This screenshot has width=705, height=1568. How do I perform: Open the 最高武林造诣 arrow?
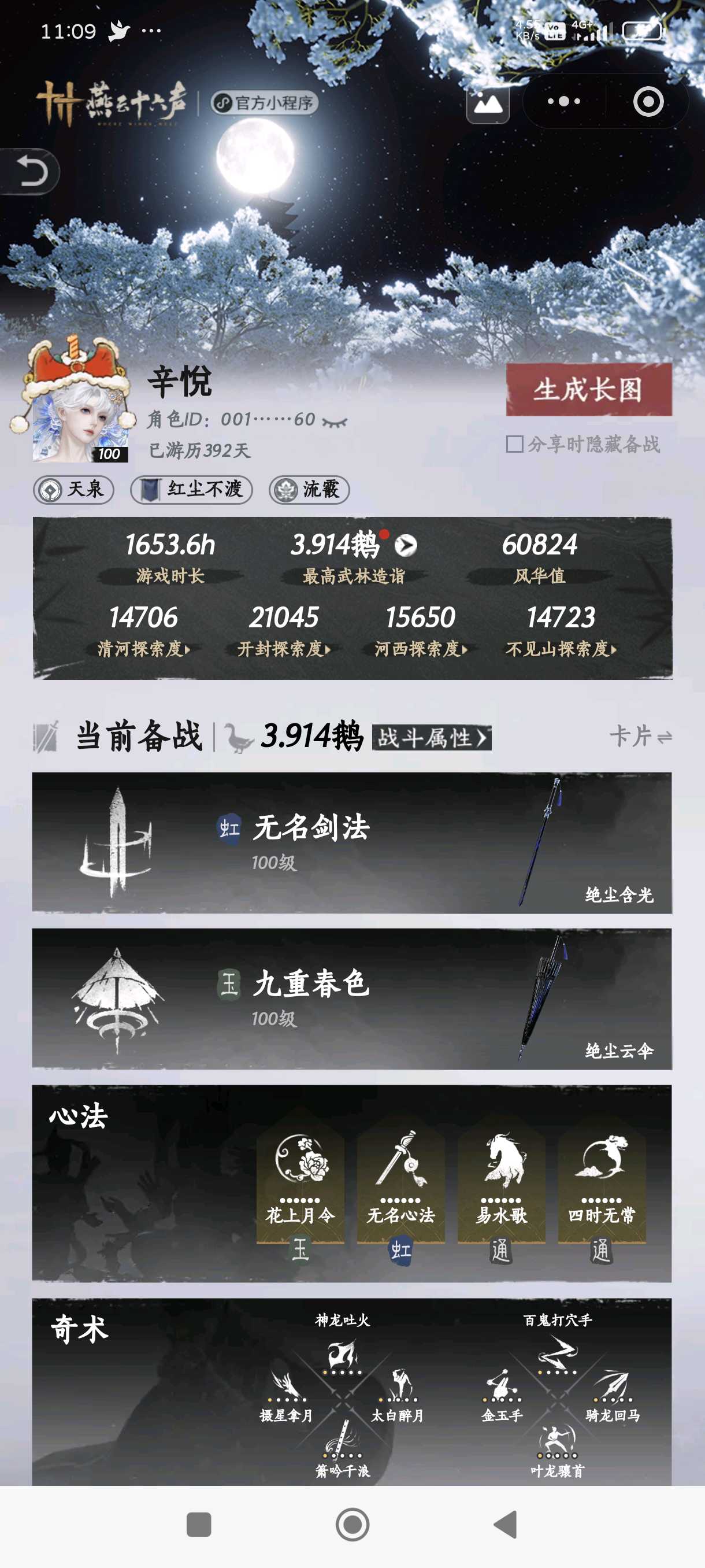pos(406,545)
